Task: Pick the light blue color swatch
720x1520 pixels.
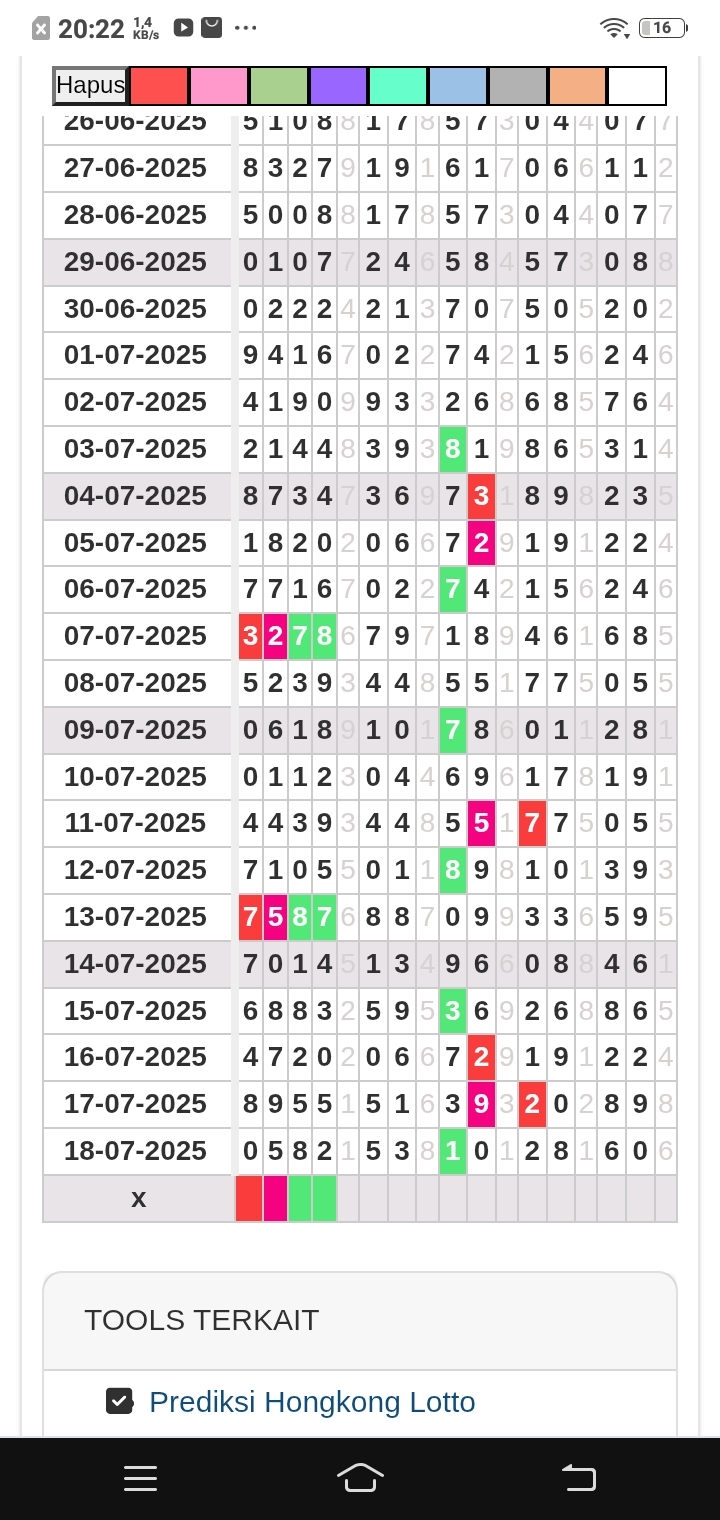Action: [458, 86]
